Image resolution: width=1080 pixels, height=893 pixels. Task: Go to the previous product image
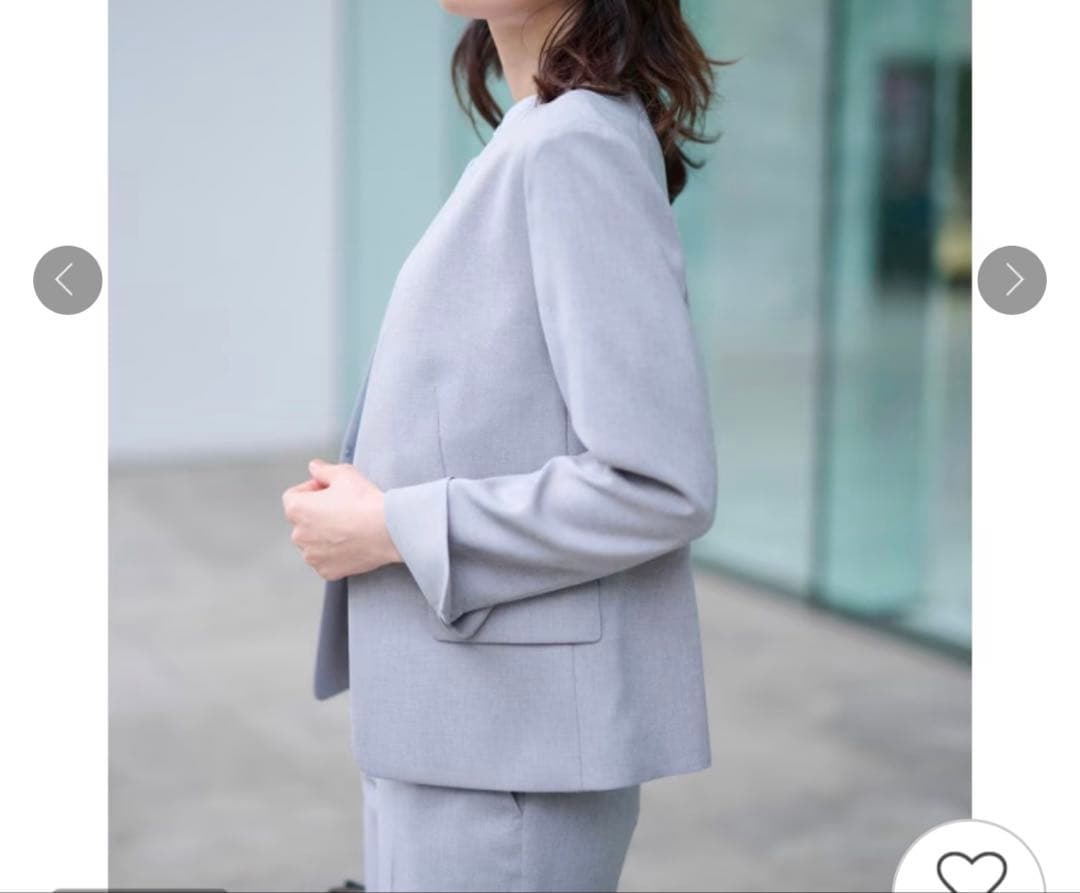coord(68,280)
